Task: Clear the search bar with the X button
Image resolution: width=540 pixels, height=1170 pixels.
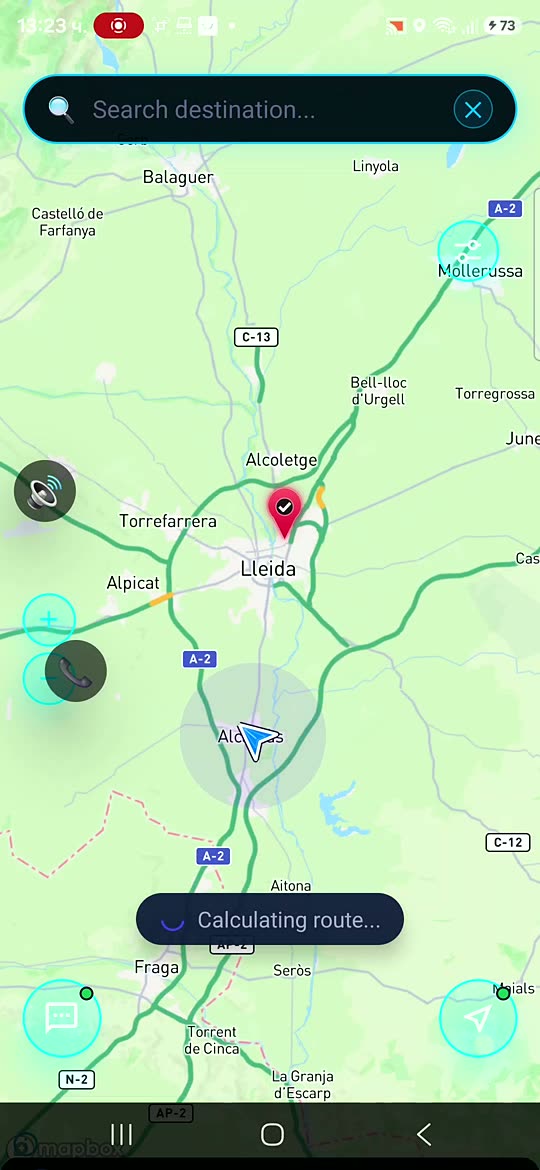Action: click(473, 110)
